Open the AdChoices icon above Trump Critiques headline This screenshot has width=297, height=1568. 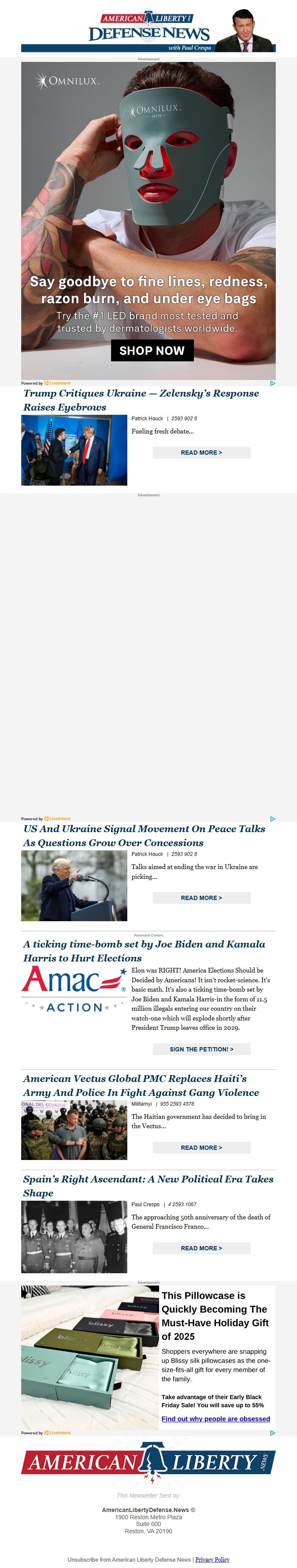coord(272,383)
